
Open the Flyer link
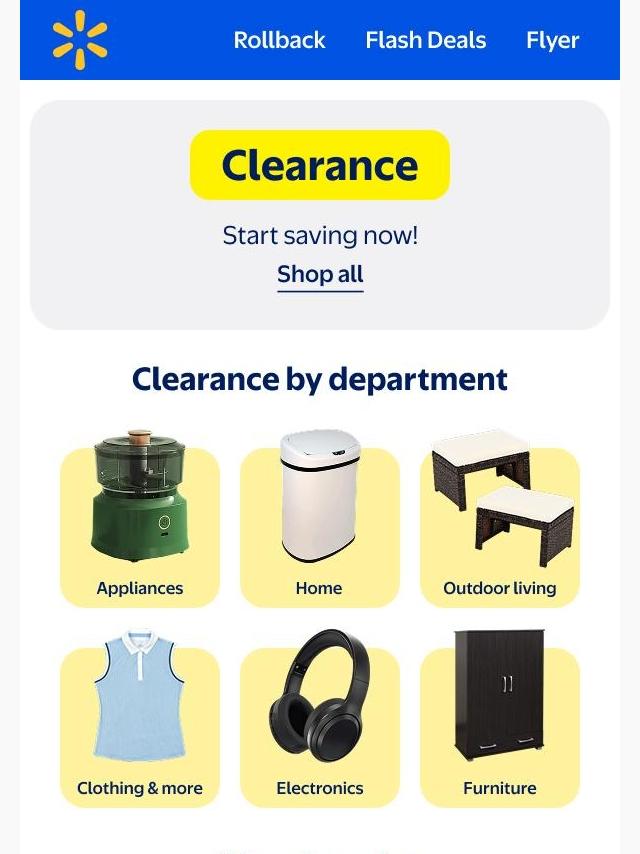[552, 40]
